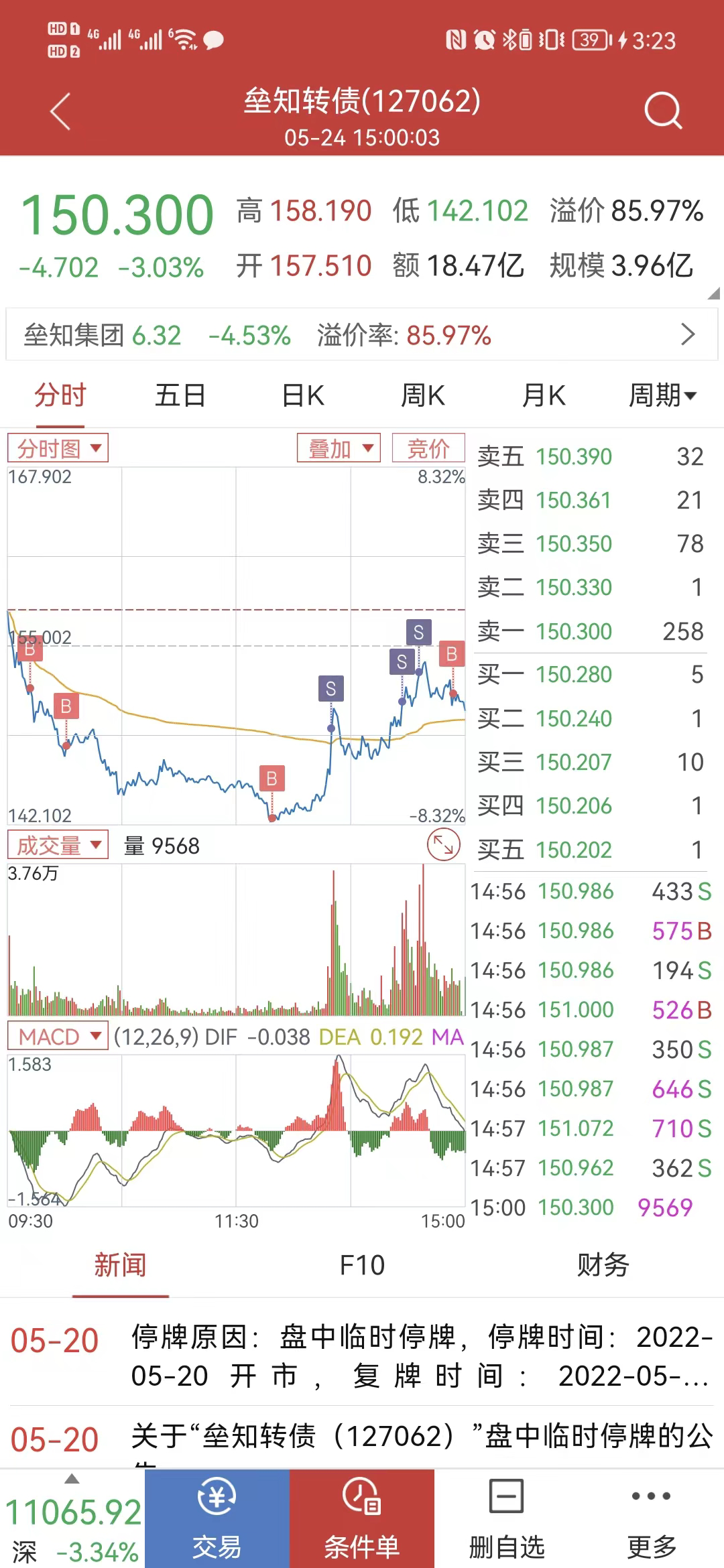724x1568 pixels.
Task: Show the 月K chart tab
Action: (543, 395)
